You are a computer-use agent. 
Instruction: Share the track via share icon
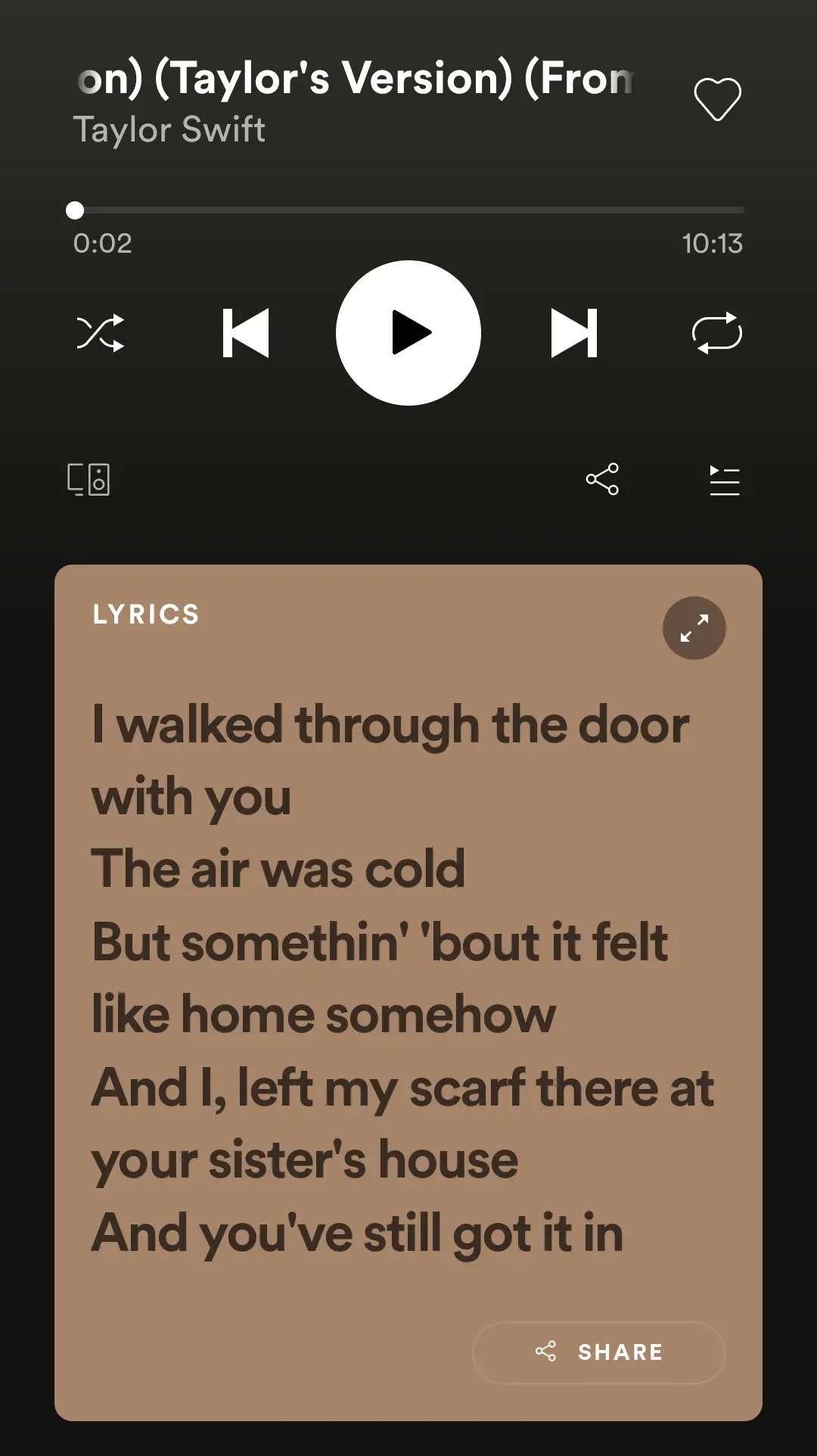[602, 479]
